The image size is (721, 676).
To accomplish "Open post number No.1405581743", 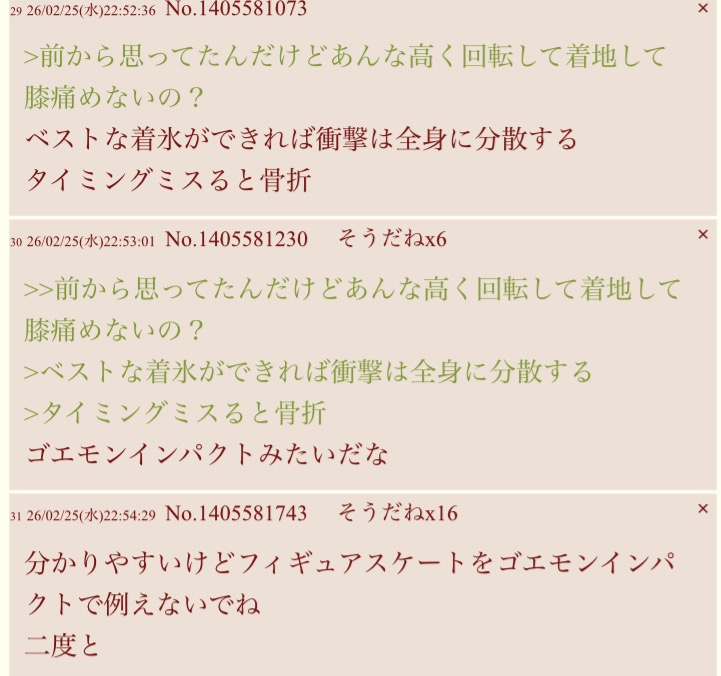I will click(236, 514).
